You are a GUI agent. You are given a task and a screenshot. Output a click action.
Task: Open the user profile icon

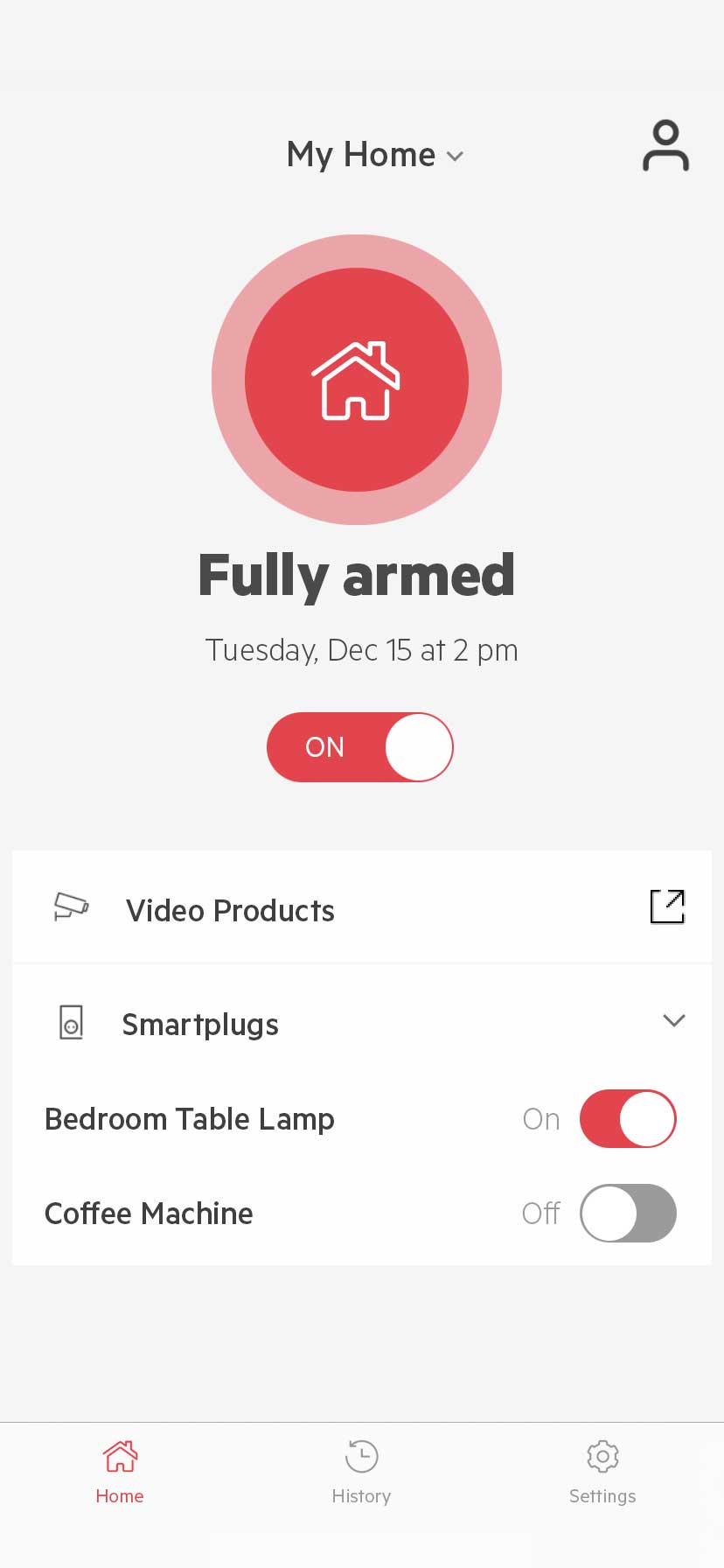tap(665, 145)
